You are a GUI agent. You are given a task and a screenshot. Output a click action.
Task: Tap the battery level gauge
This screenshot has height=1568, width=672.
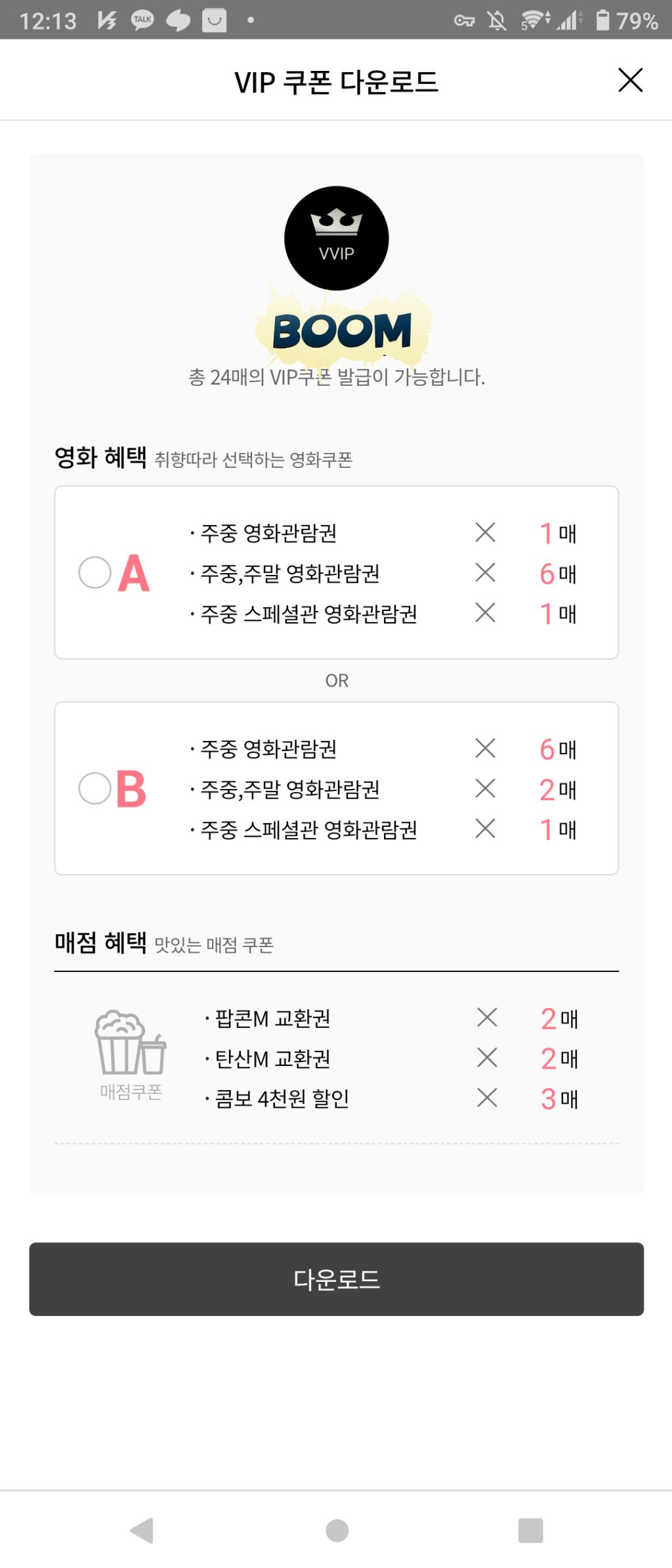[x=603, y=21]
